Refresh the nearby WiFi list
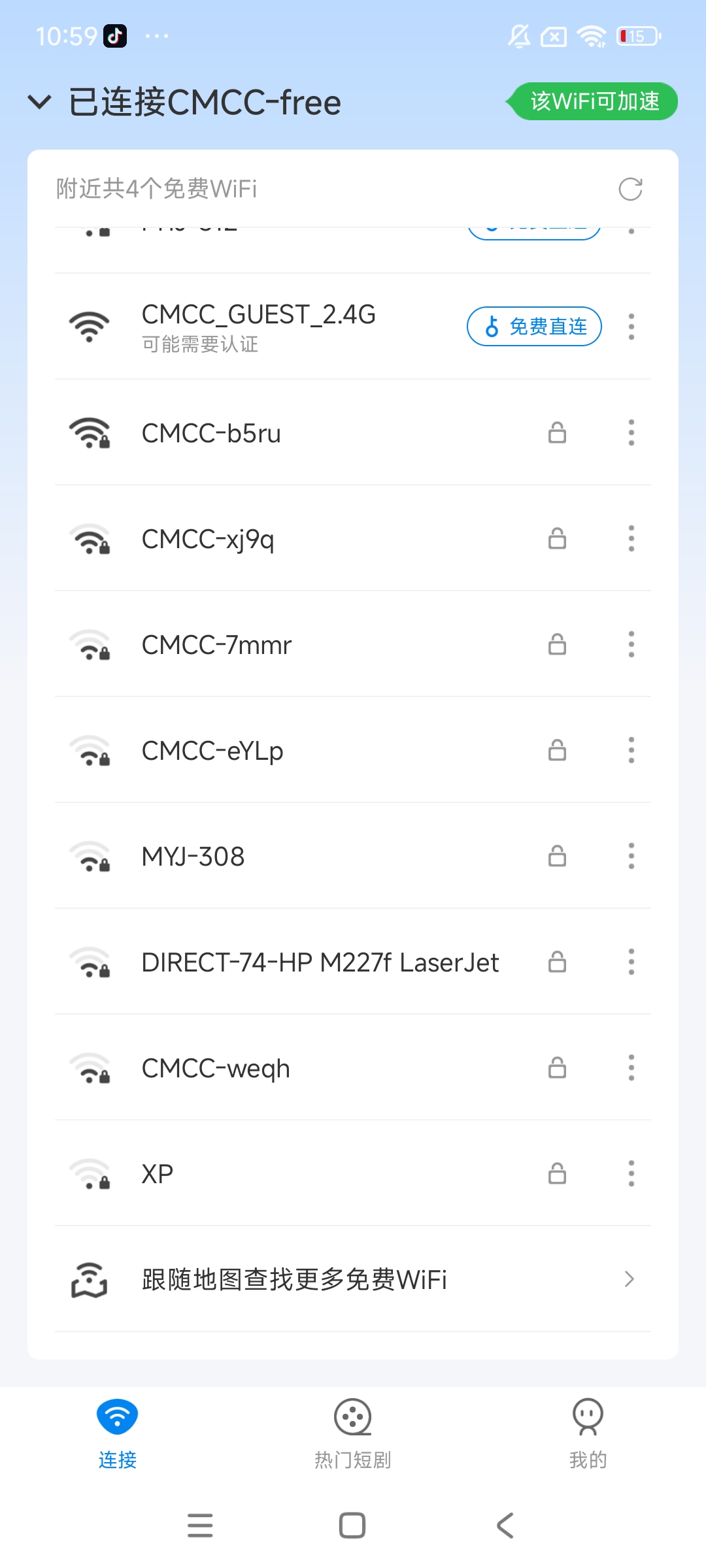 pyautogui.click(x=630, y=189)
